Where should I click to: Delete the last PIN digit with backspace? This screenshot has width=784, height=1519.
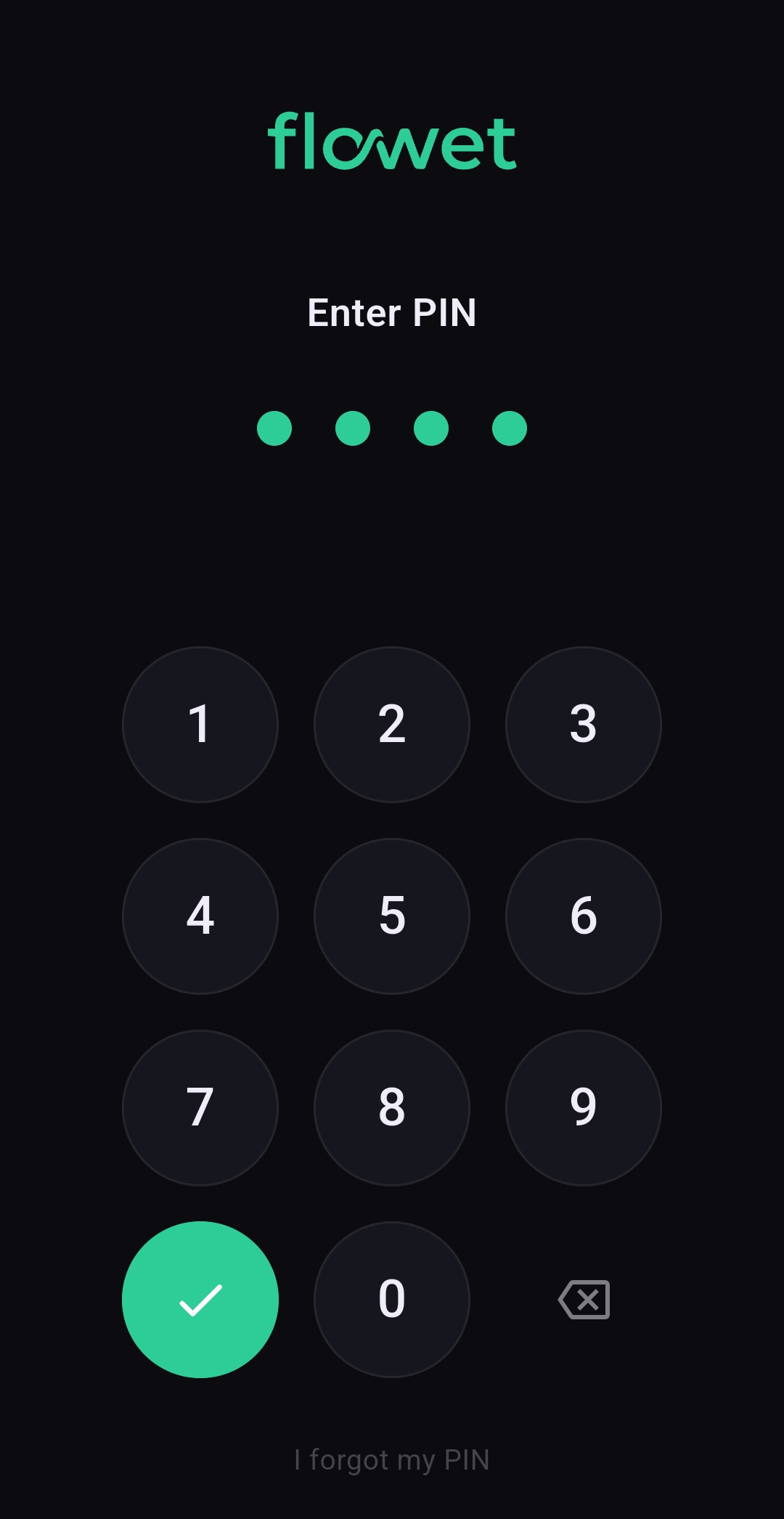click(584, 1300)
